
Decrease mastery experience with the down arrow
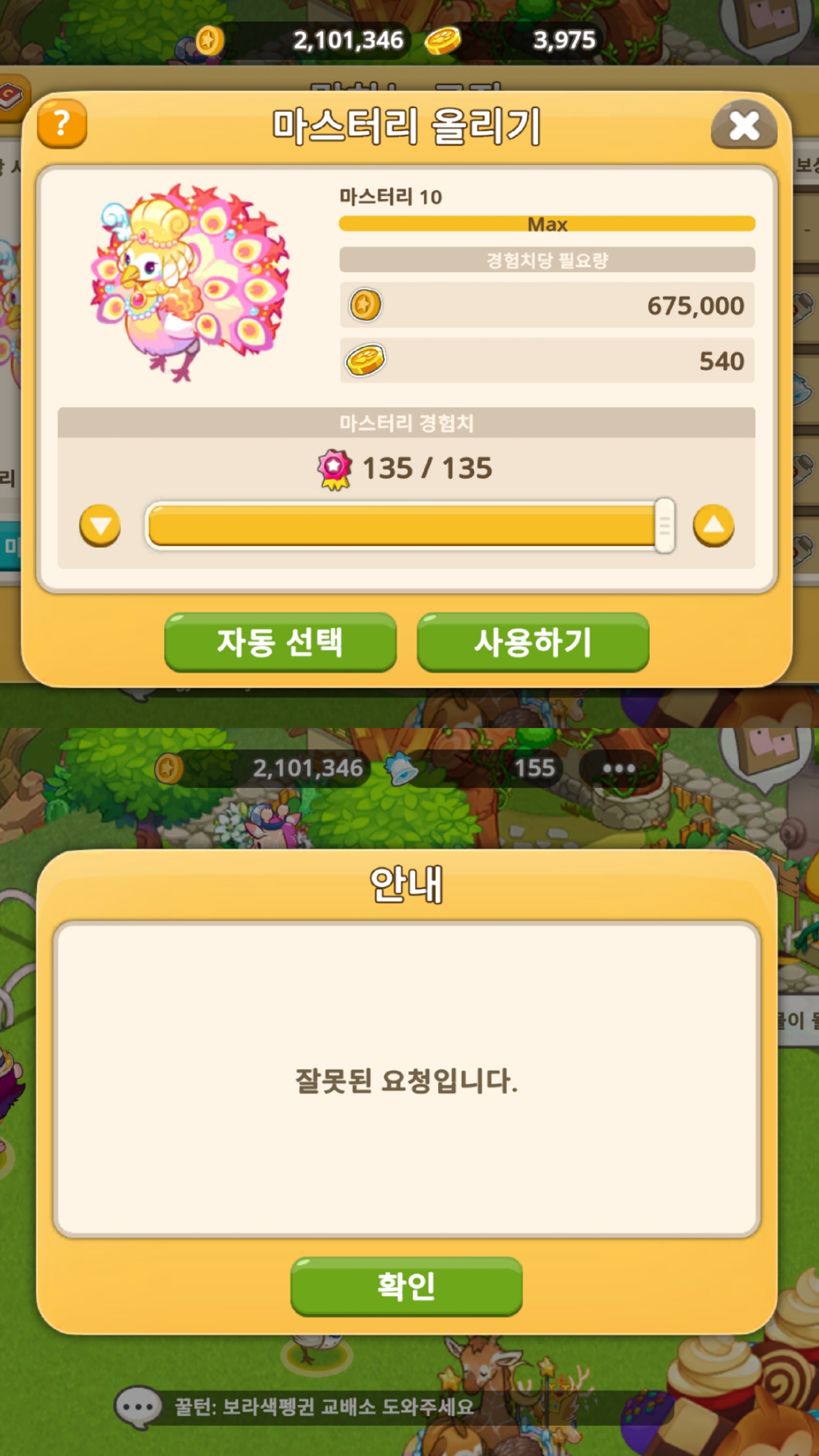tap(100, 526)
